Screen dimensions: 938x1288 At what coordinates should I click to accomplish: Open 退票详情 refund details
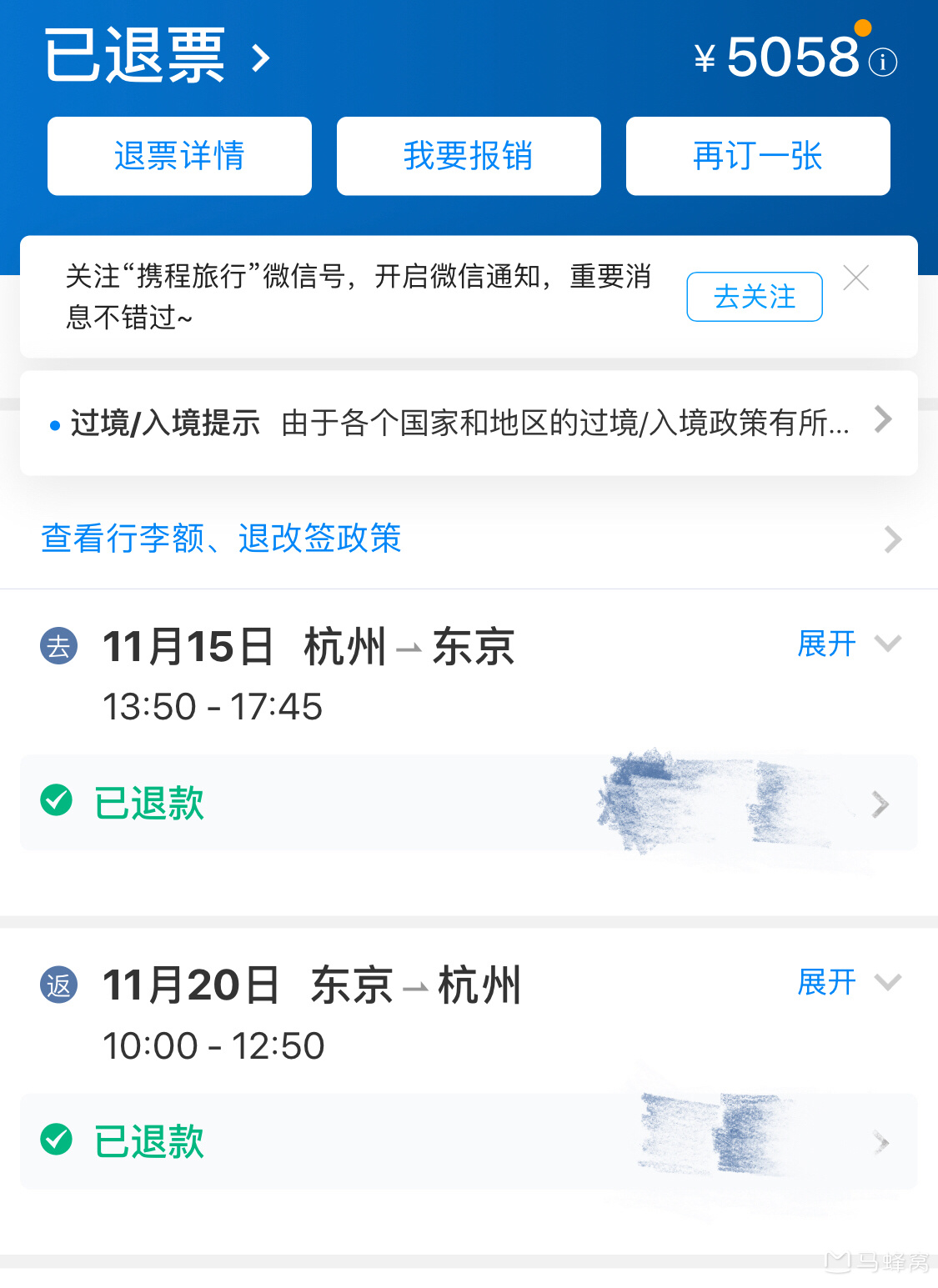pyautogui.click(x=178, y=156)
